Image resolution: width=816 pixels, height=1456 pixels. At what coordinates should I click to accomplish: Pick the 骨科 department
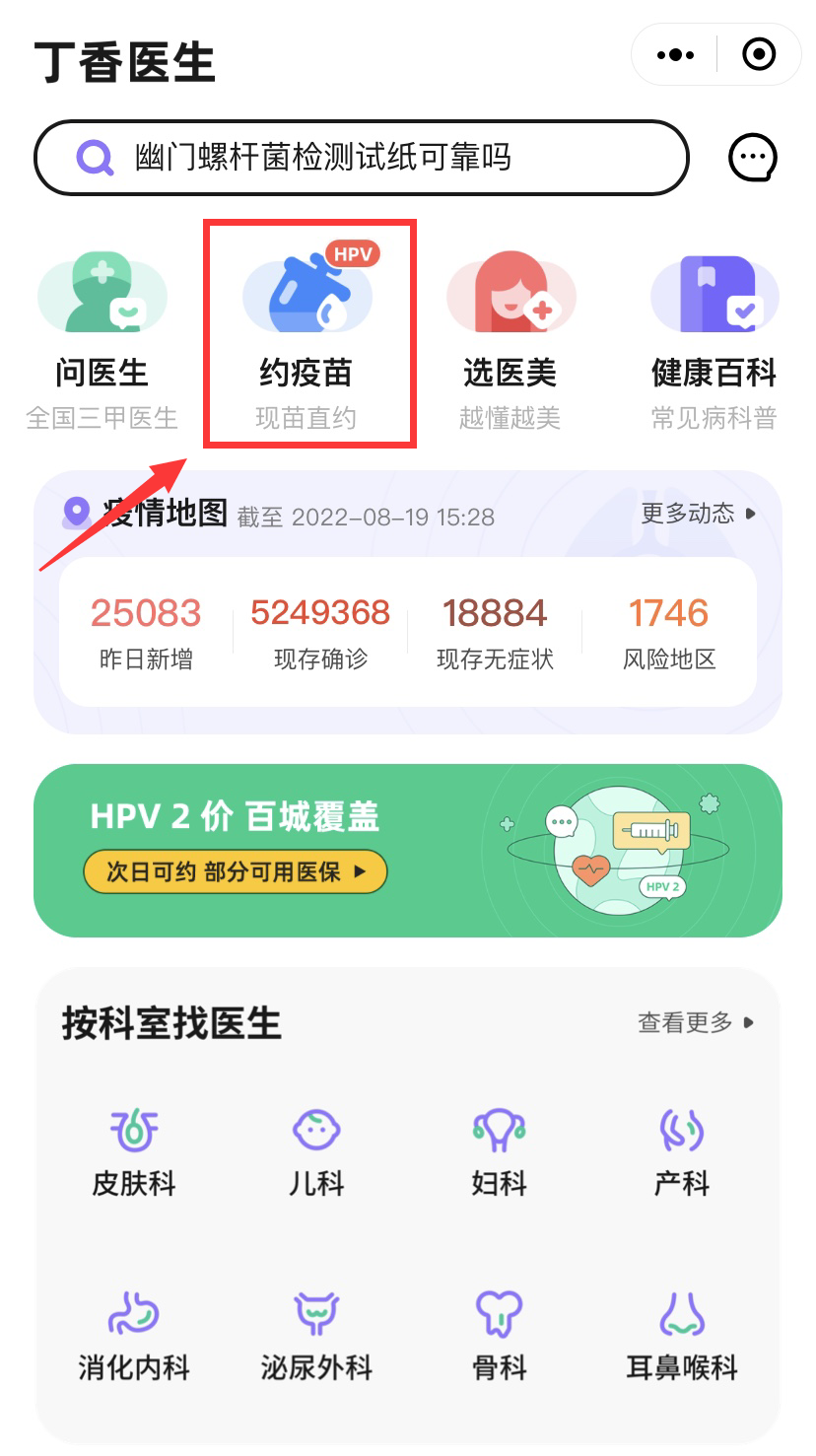coord(499,1337)
